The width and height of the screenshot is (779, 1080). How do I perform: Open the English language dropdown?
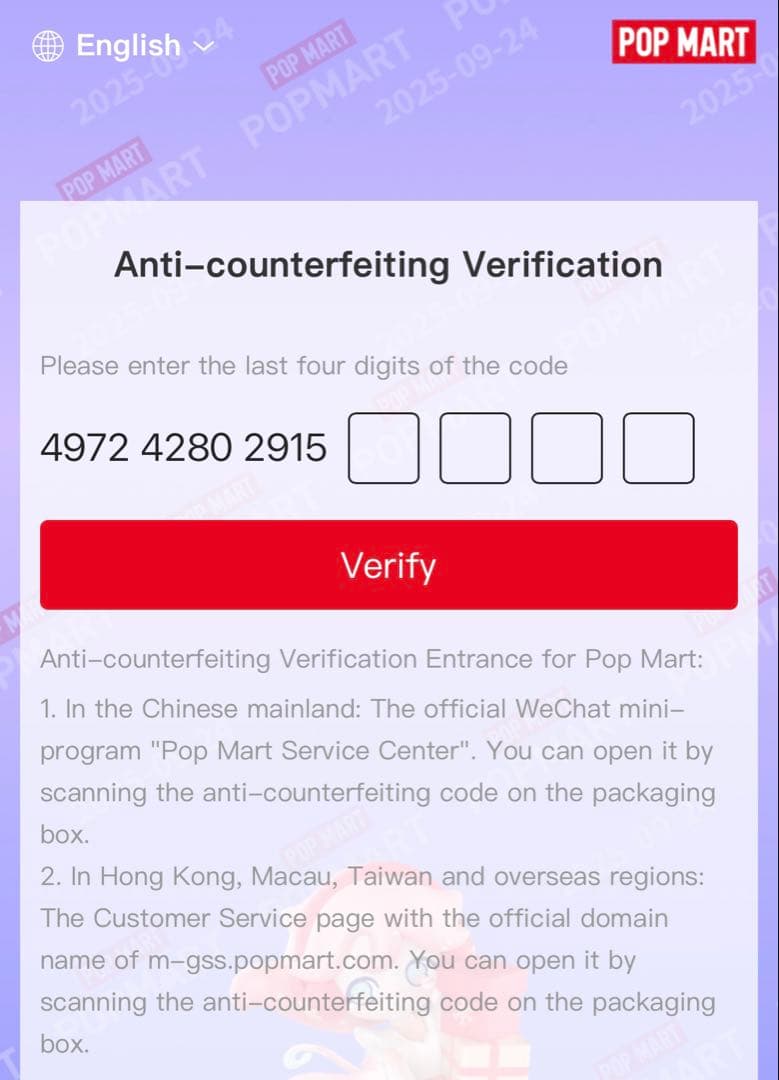(125, 46)
